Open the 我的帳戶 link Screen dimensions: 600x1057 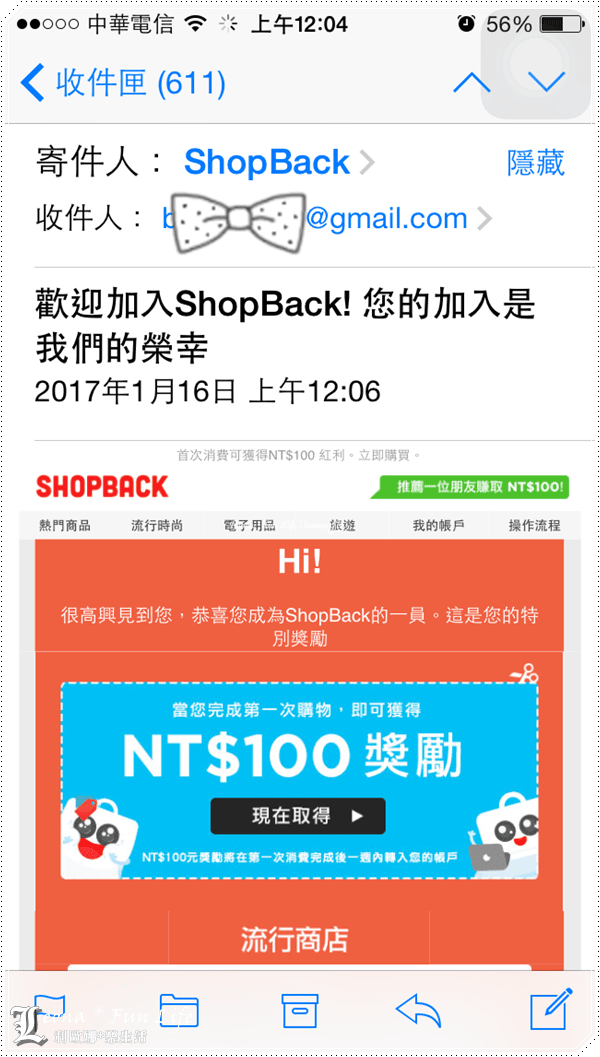(x=438, y=525)
